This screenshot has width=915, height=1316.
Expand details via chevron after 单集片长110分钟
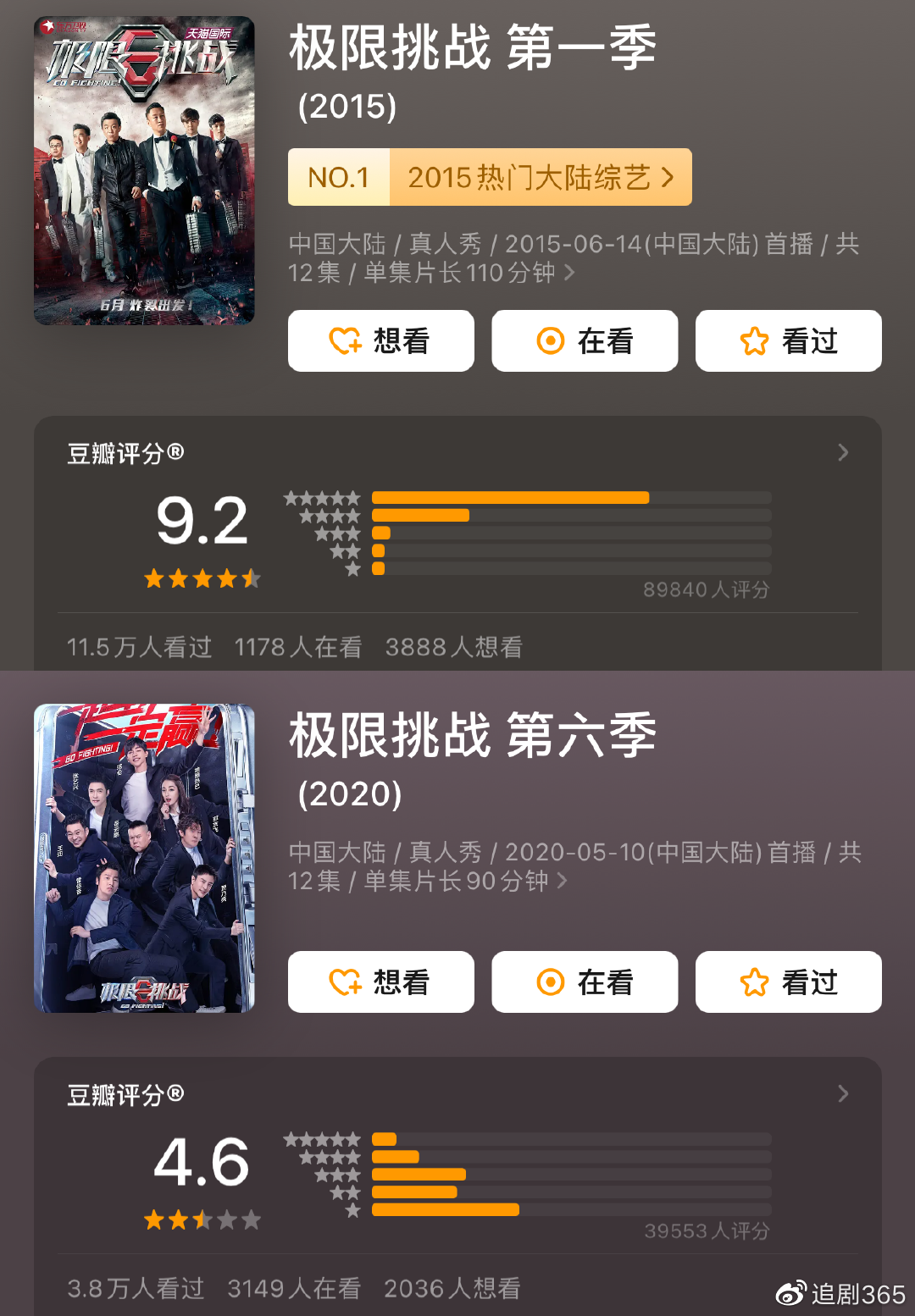(571, 274)
